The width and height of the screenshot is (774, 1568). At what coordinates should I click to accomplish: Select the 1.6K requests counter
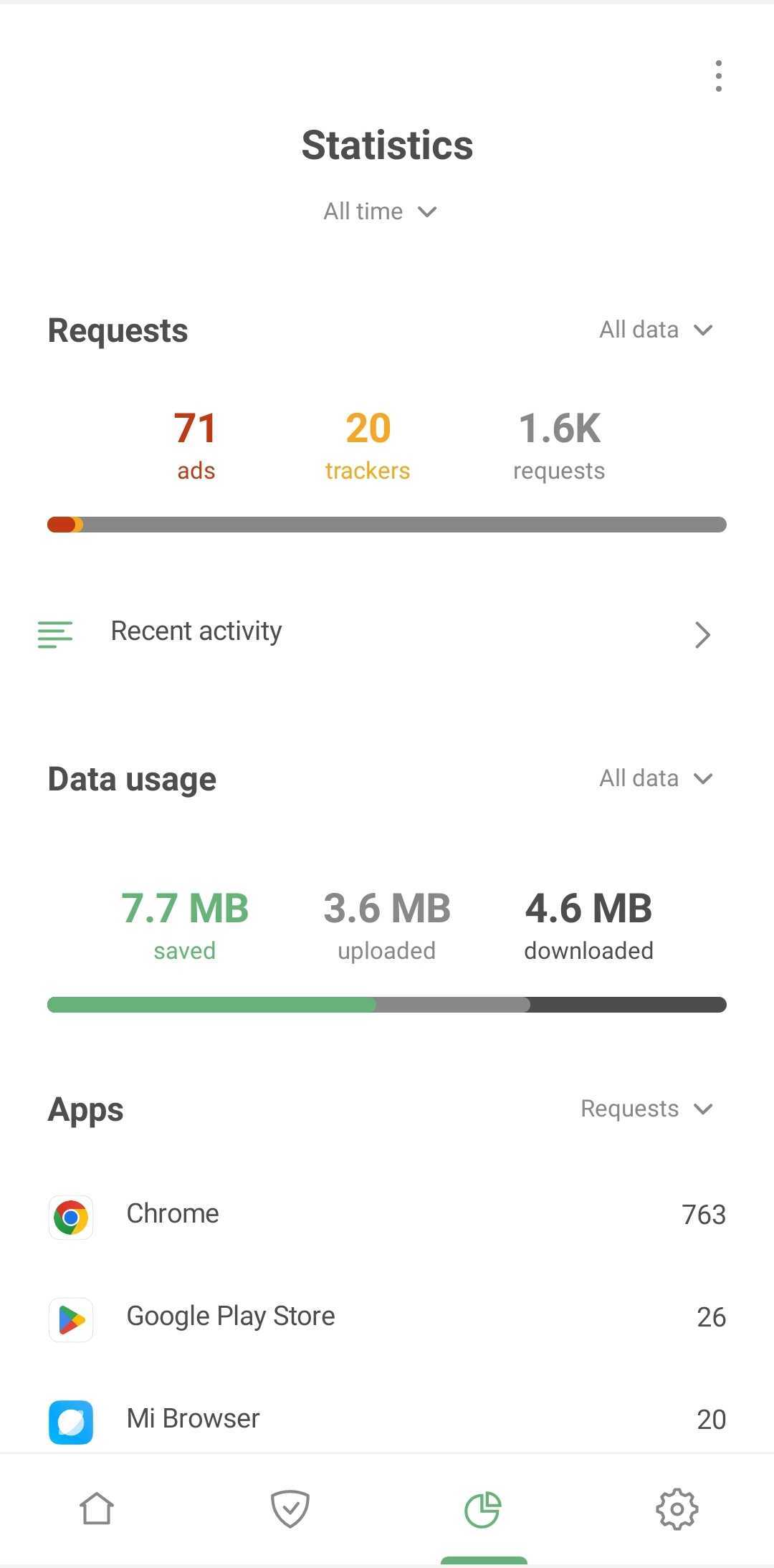559,444
